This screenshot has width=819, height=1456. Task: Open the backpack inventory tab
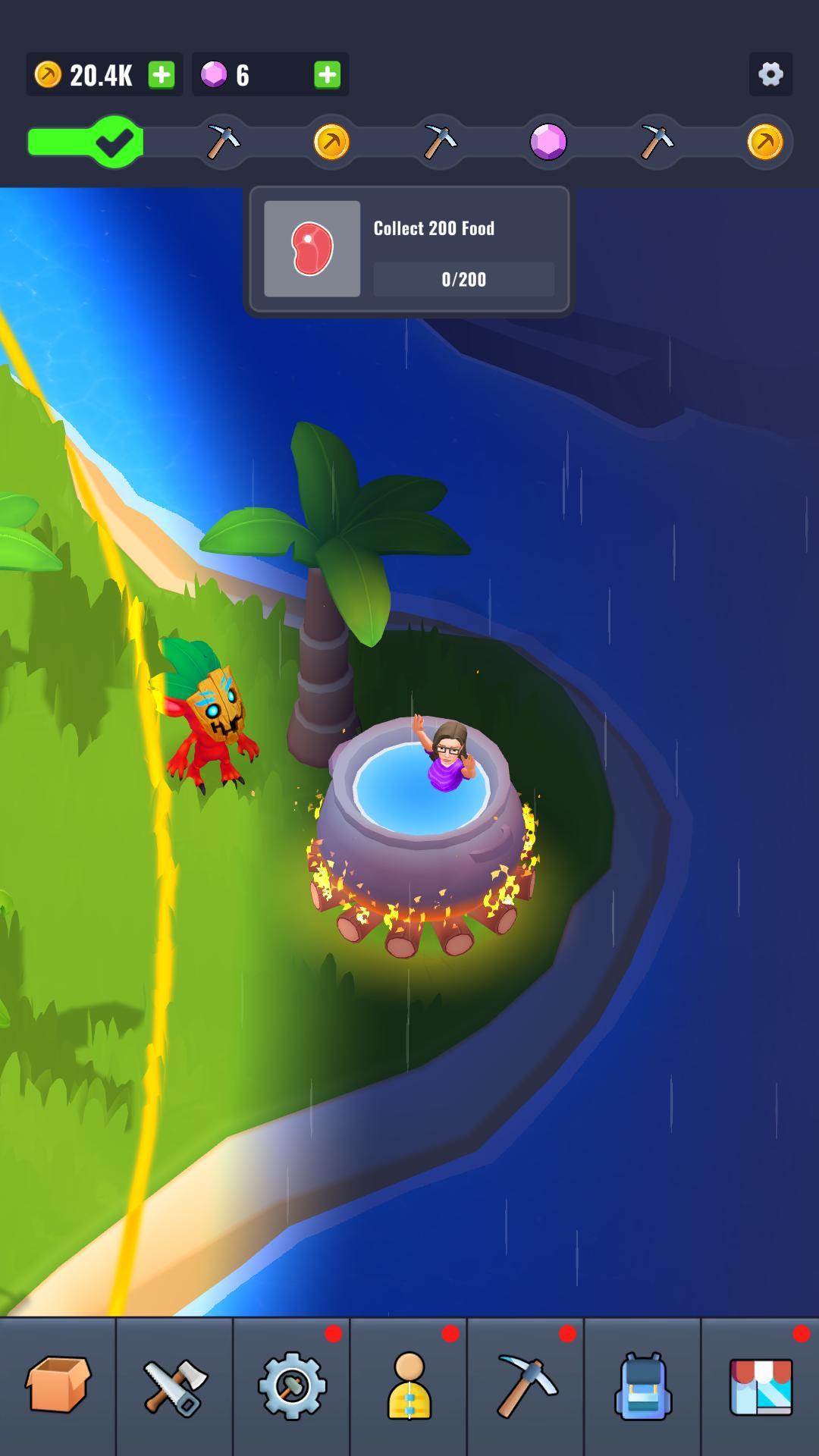(x=642, y=1385)
